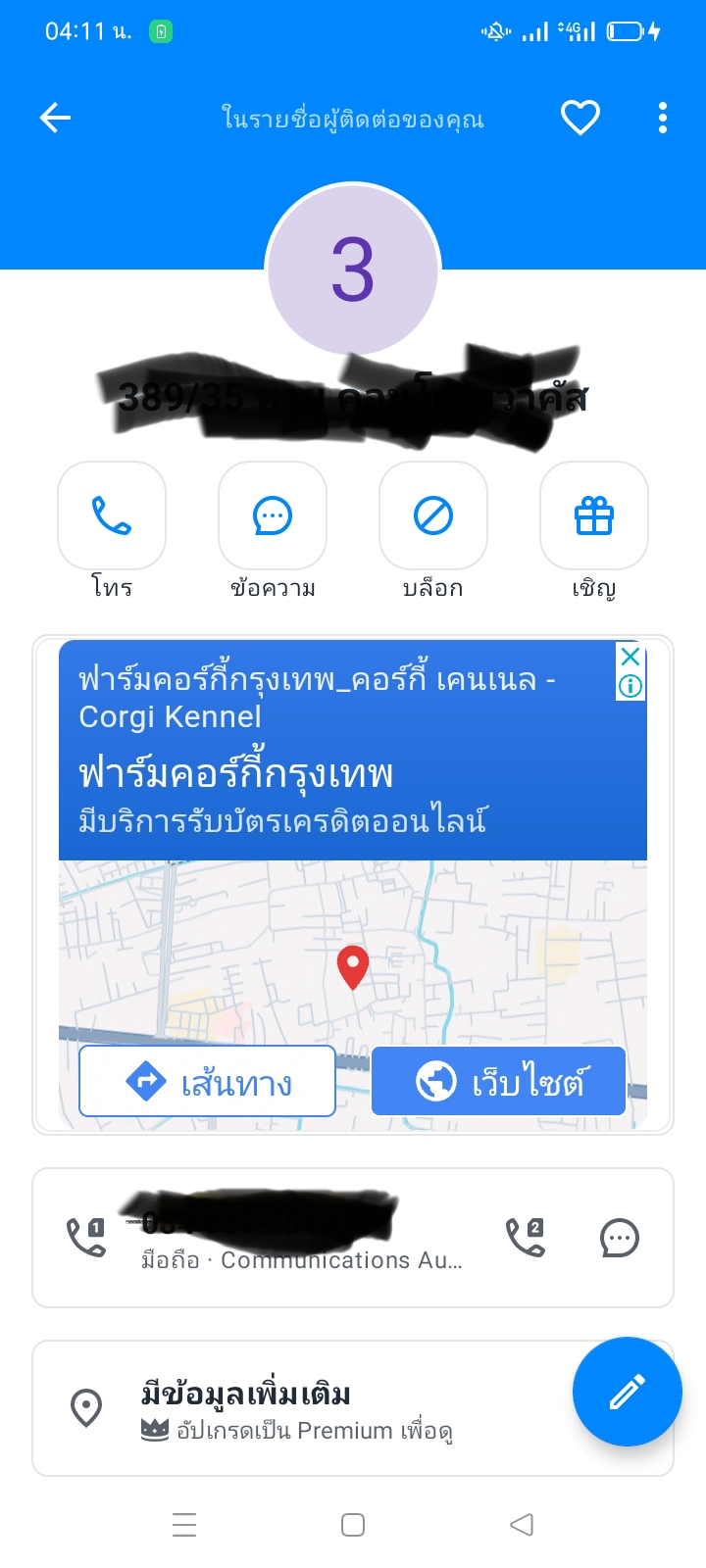Invite the contact using เชิญ button
The height and width of the screenshot is (1568, 706).
click(x=594, y=515)
